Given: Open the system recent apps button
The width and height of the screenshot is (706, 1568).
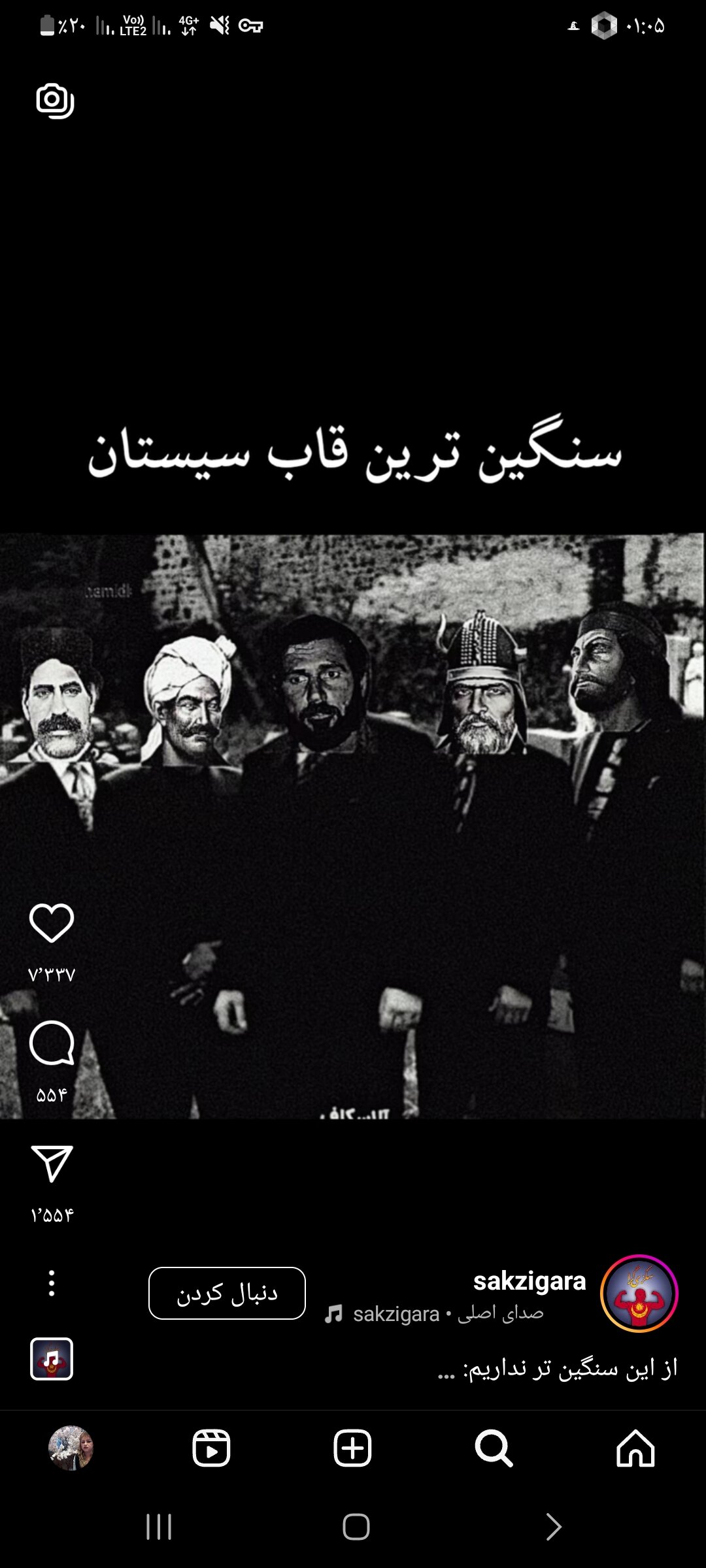Looking at the screenshot, I should click(x=159, y=1527).
